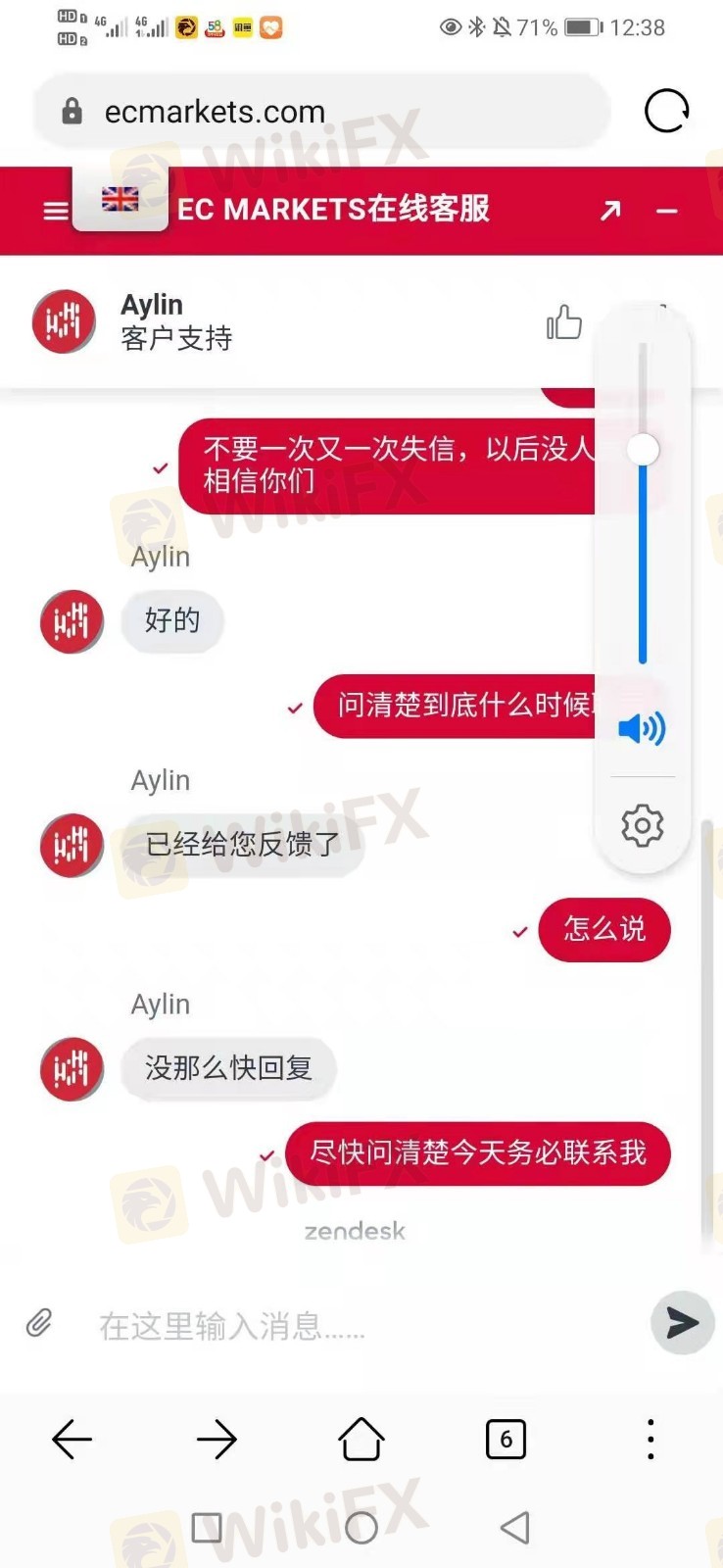The width and height of the screenshot is (723, 1568).
Task: Mute media volume via speaker icon
Action: point(642,728)
